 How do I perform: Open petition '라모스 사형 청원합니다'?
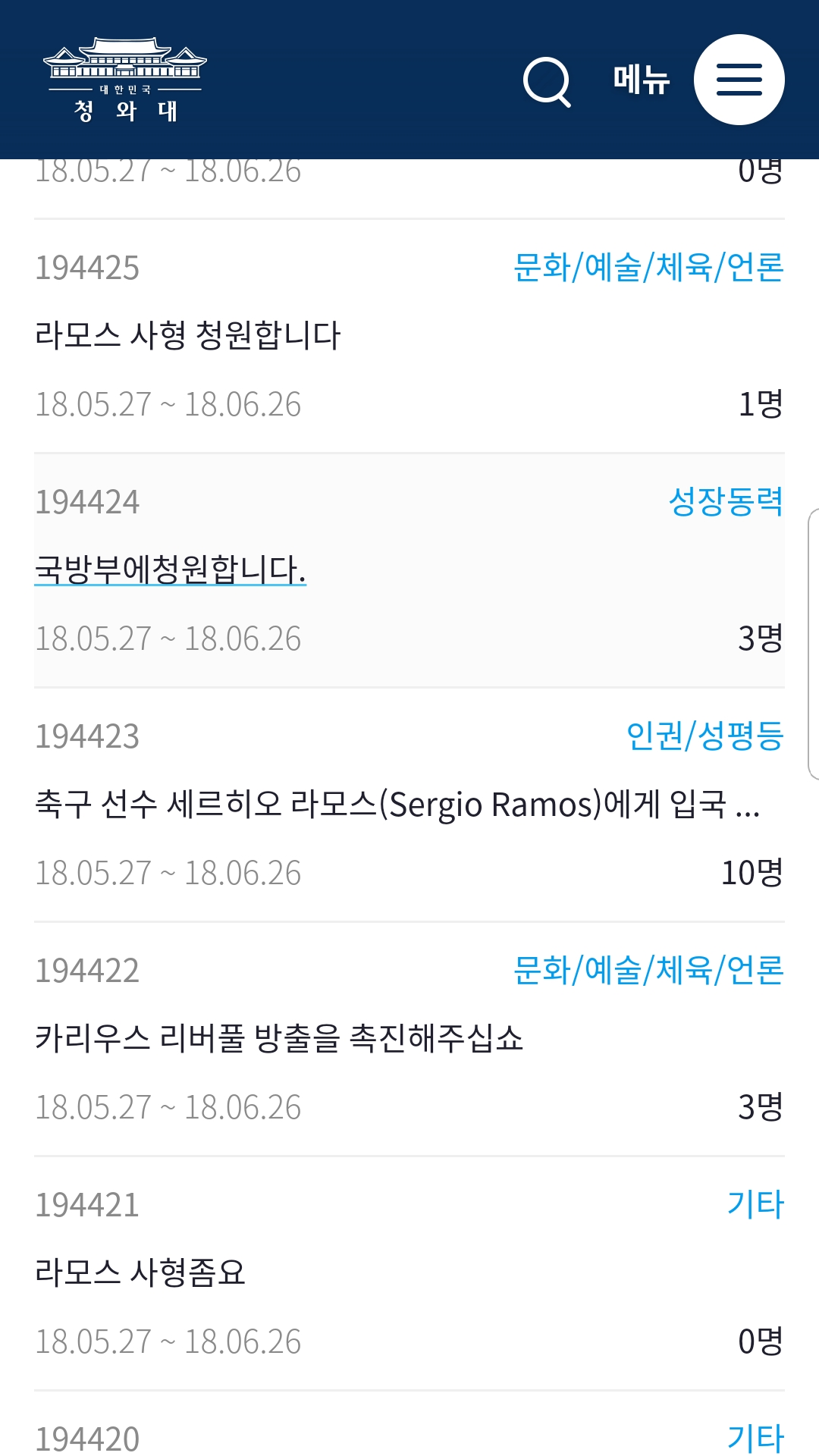[188, 335]
